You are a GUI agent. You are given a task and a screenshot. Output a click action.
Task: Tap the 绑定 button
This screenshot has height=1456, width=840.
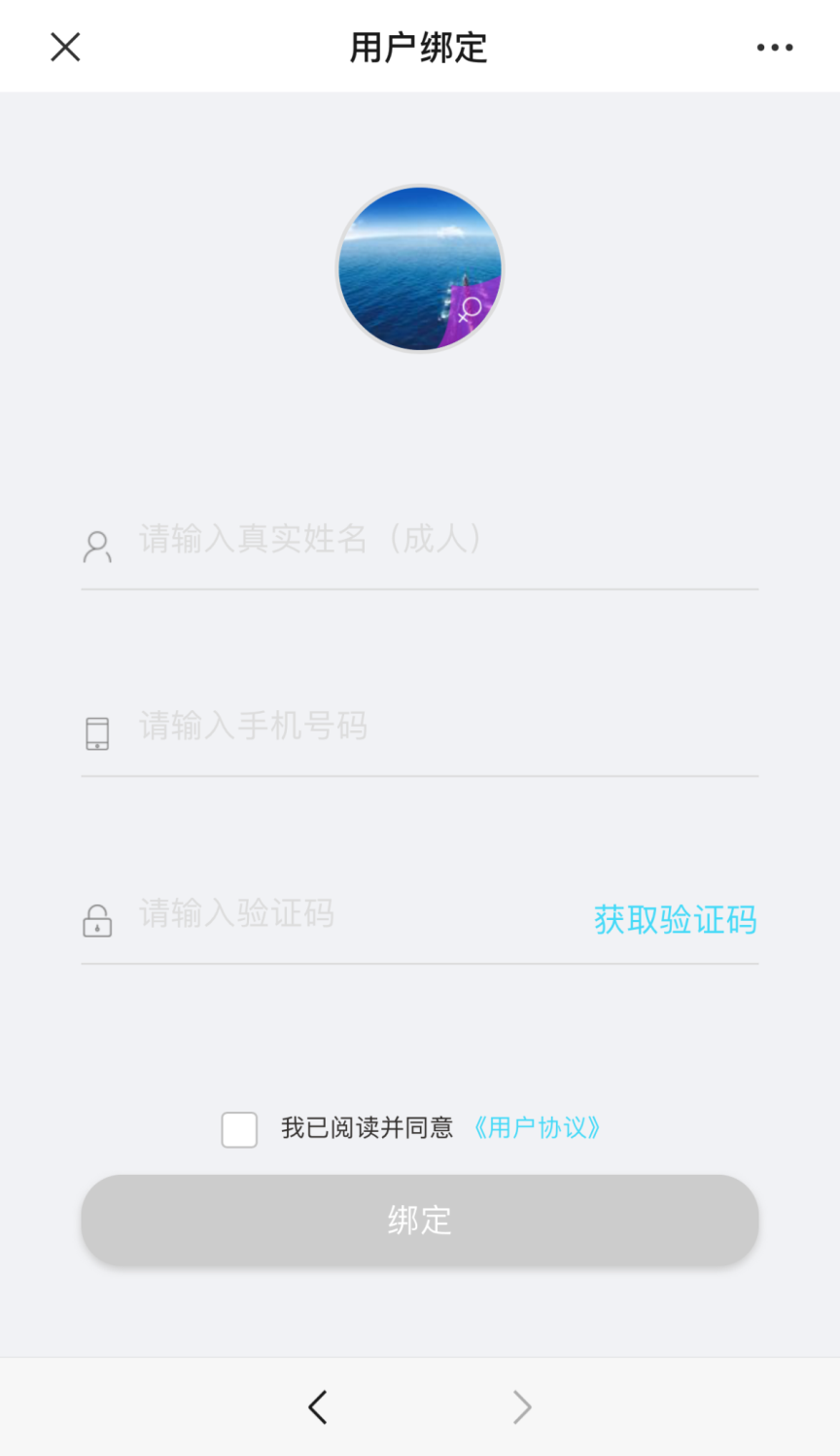click(419, 1220)
